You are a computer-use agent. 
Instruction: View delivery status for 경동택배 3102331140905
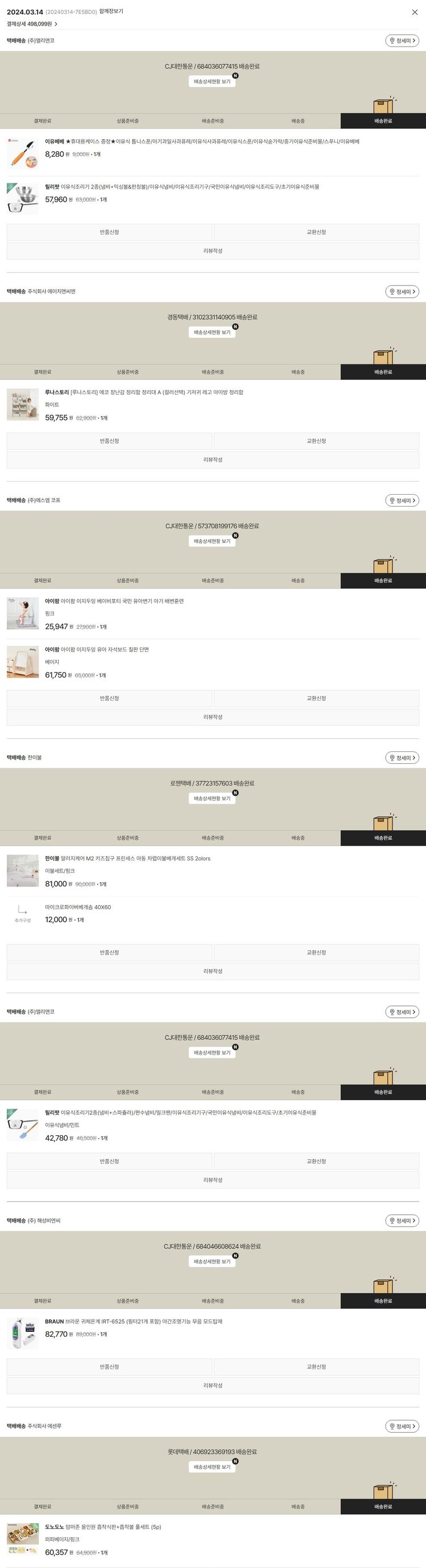[x=212, y=332]
